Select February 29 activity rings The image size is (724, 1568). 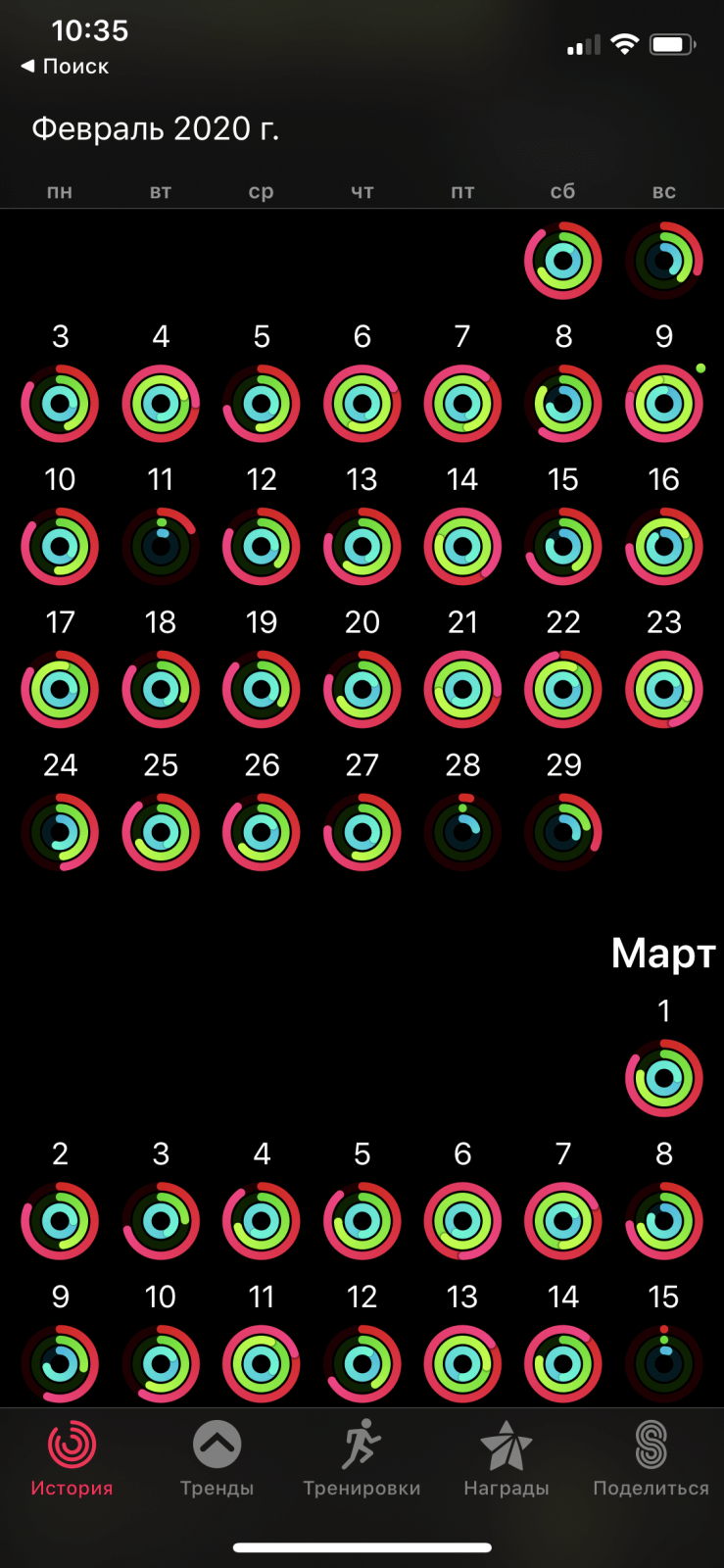(x=563, y=832)
